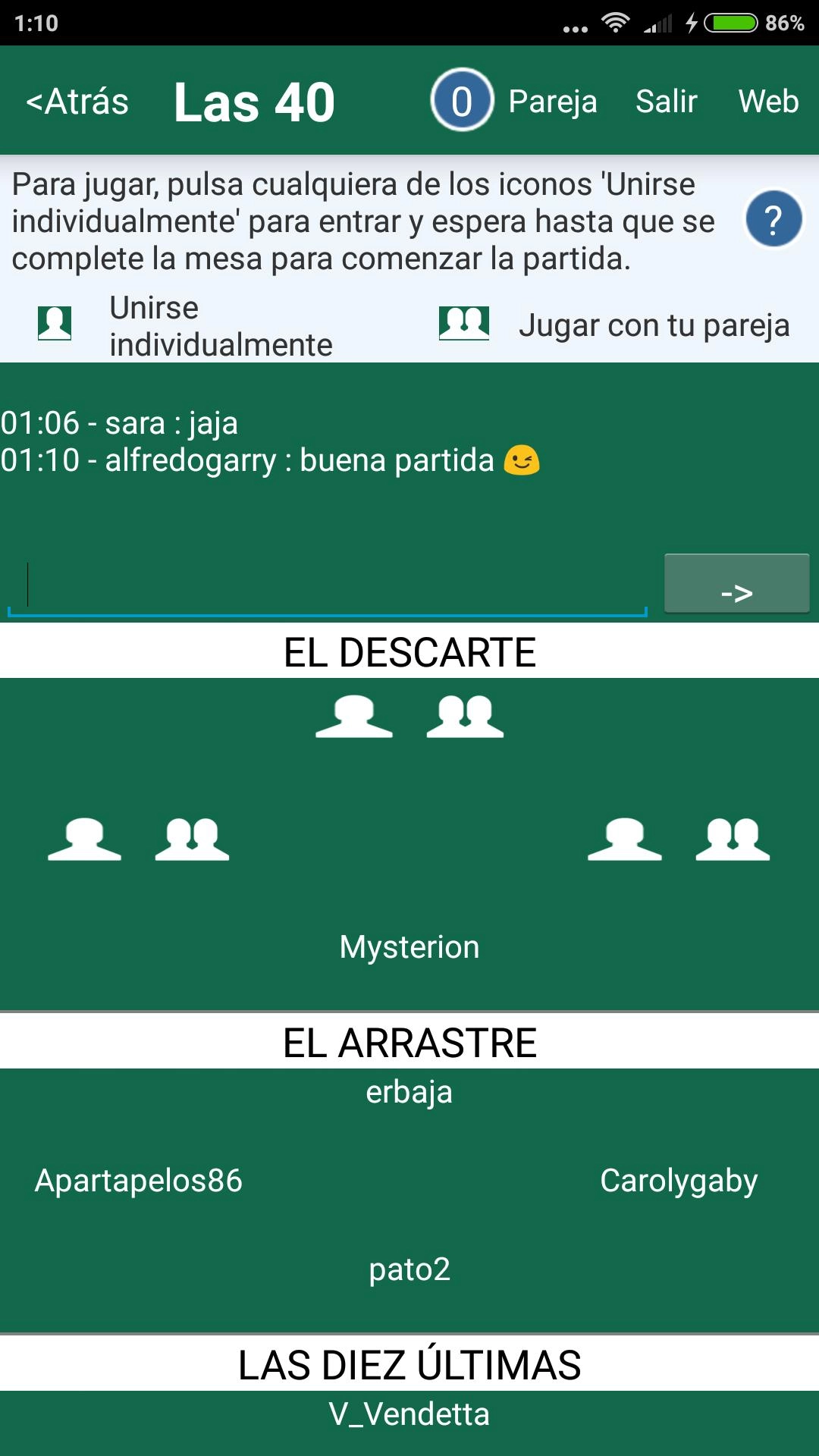Open the Web link in the header

[768, 102]
